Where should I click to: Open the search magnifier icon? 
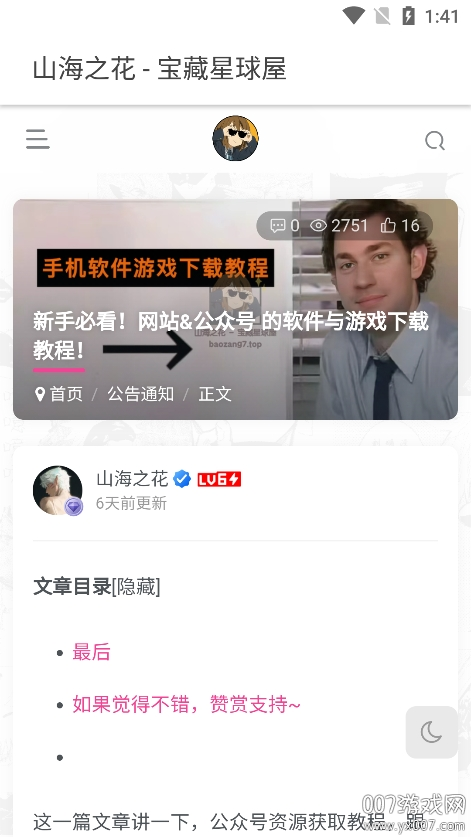(435, 140)
